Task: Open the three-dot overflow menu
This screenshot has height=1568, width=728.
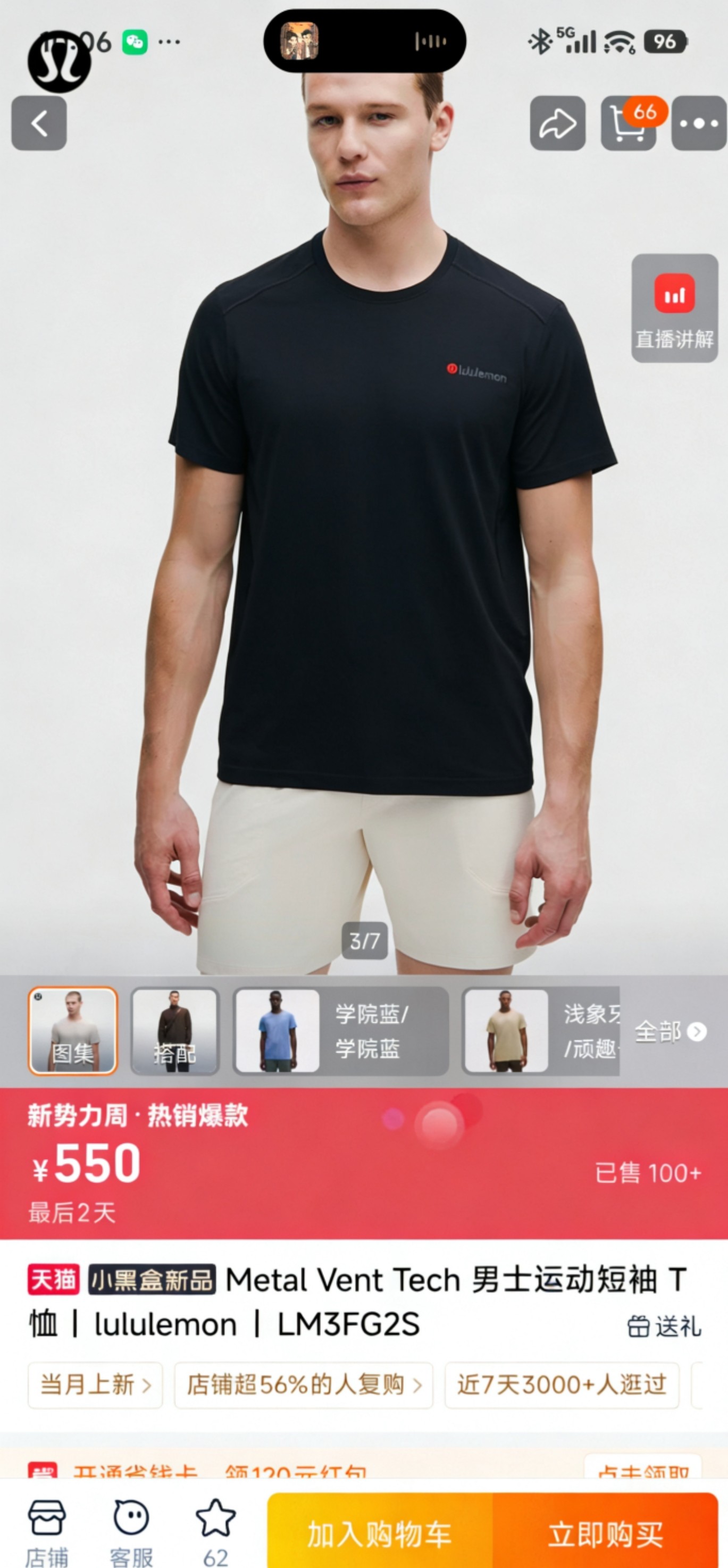Action: coord(699,123)
